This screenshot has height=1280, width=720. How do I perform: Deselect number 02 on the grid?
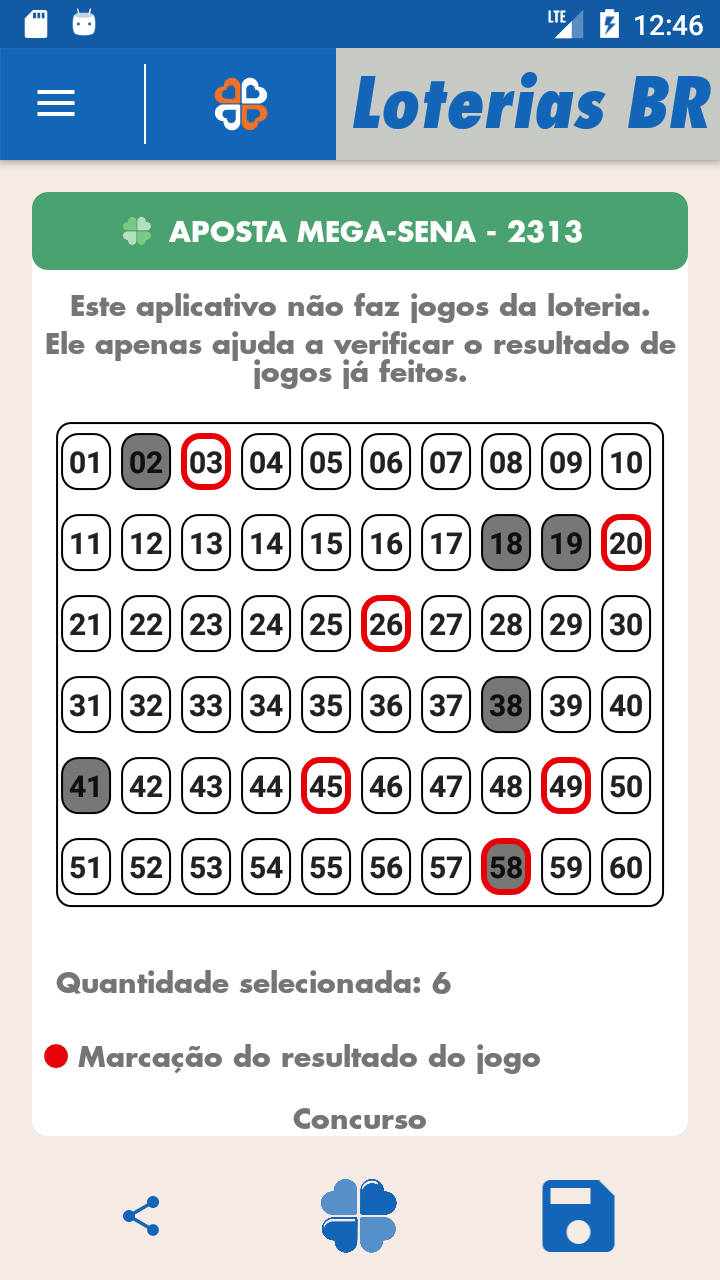146,462
